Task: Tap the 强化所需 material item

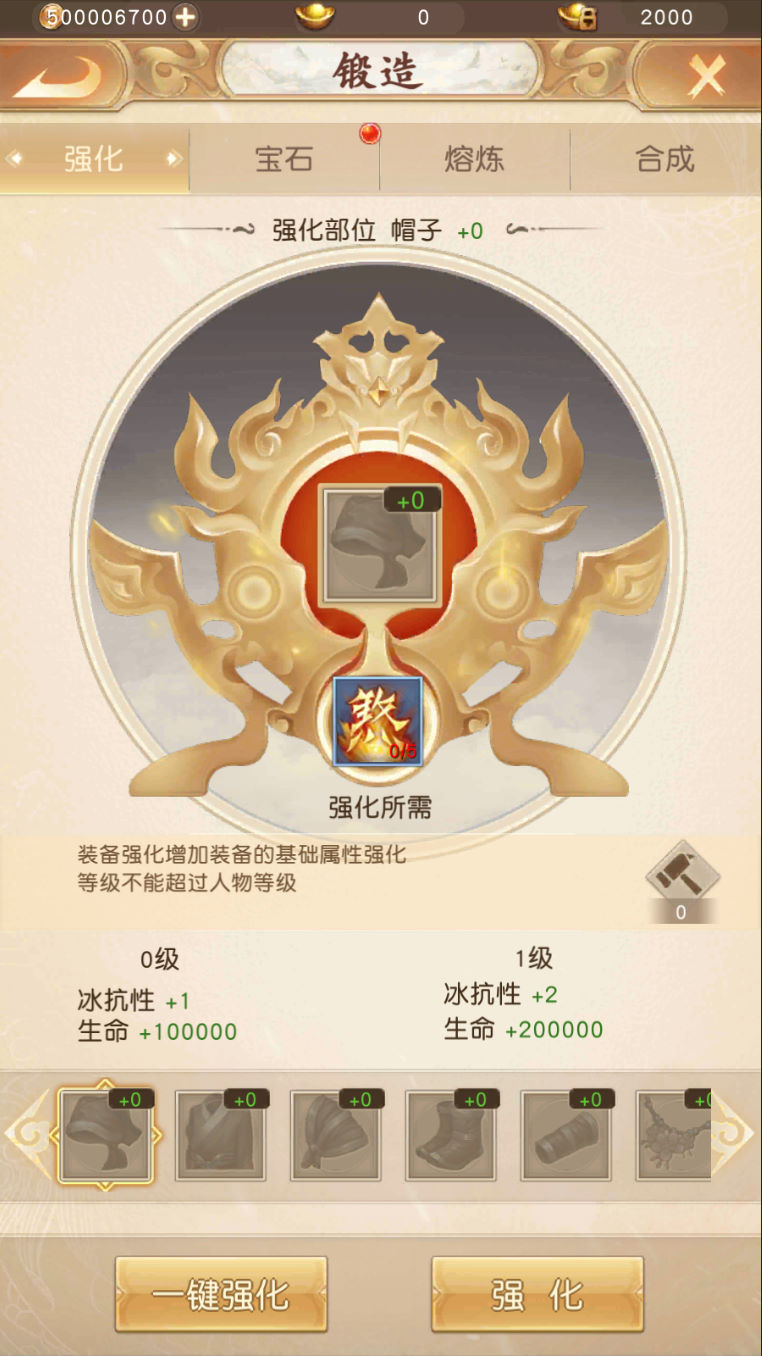Action: coord(378,721)
